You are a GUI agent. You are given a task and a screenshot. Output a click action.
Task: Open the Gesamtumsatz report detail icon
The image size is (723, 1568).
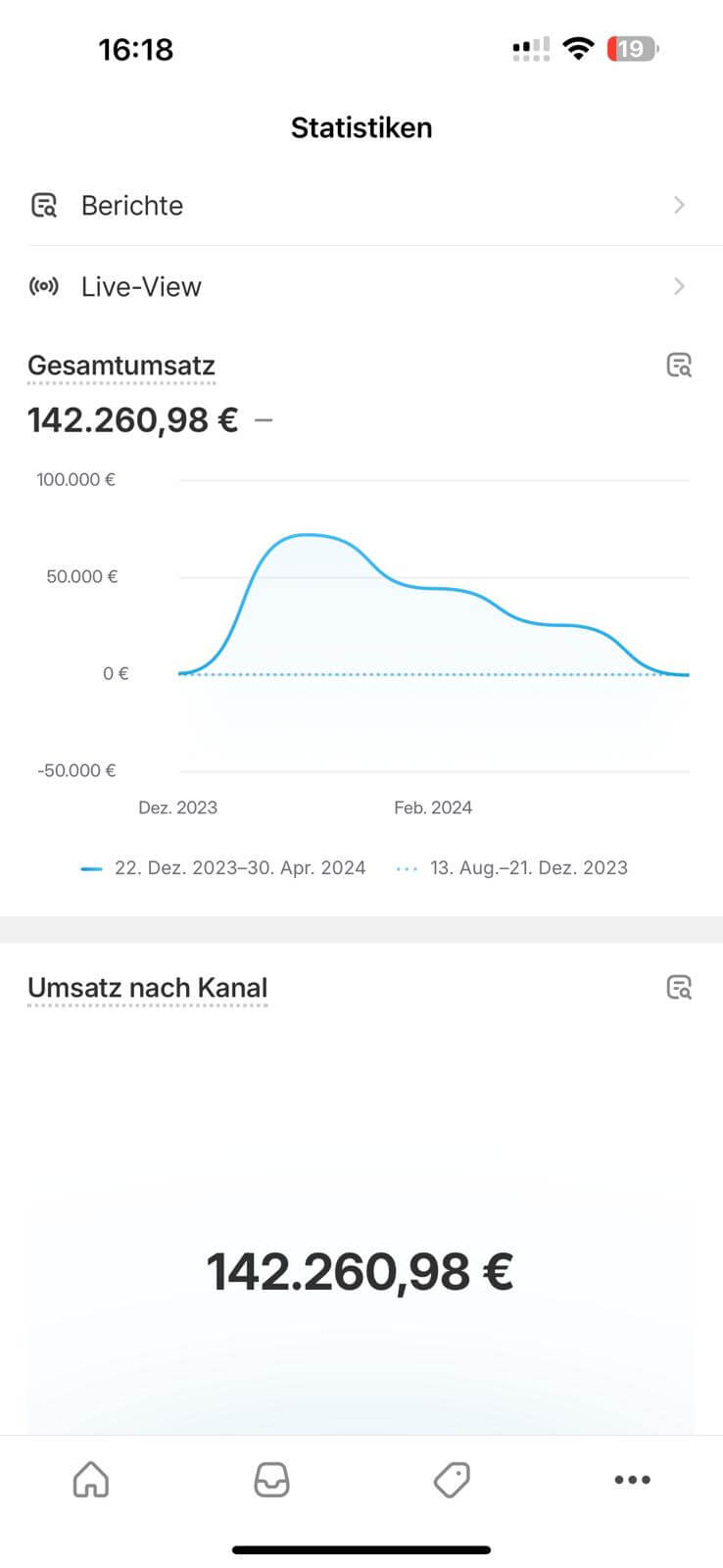click(x=679, y=365)
